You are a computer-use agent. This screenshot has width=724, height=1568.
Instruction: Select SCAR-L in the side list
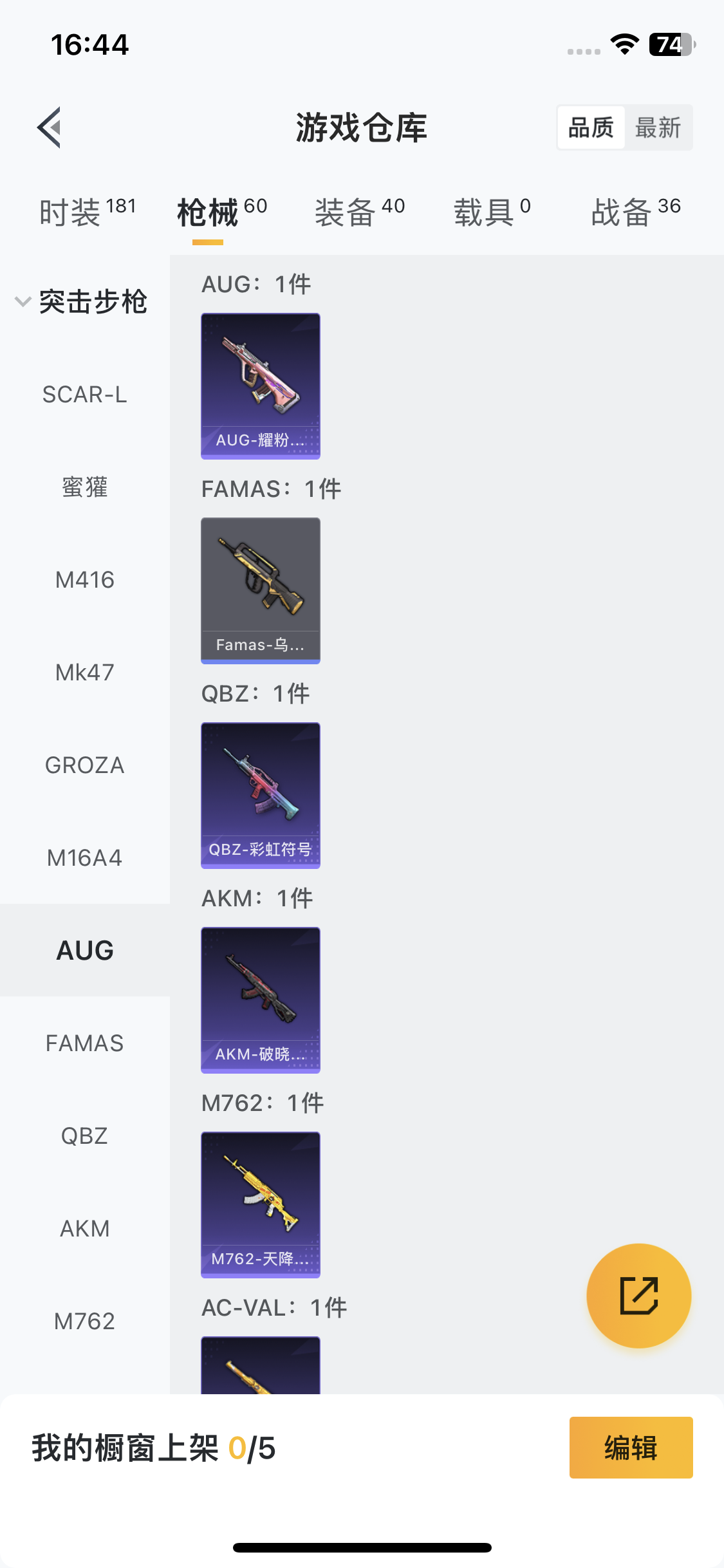tap(85, 395)
